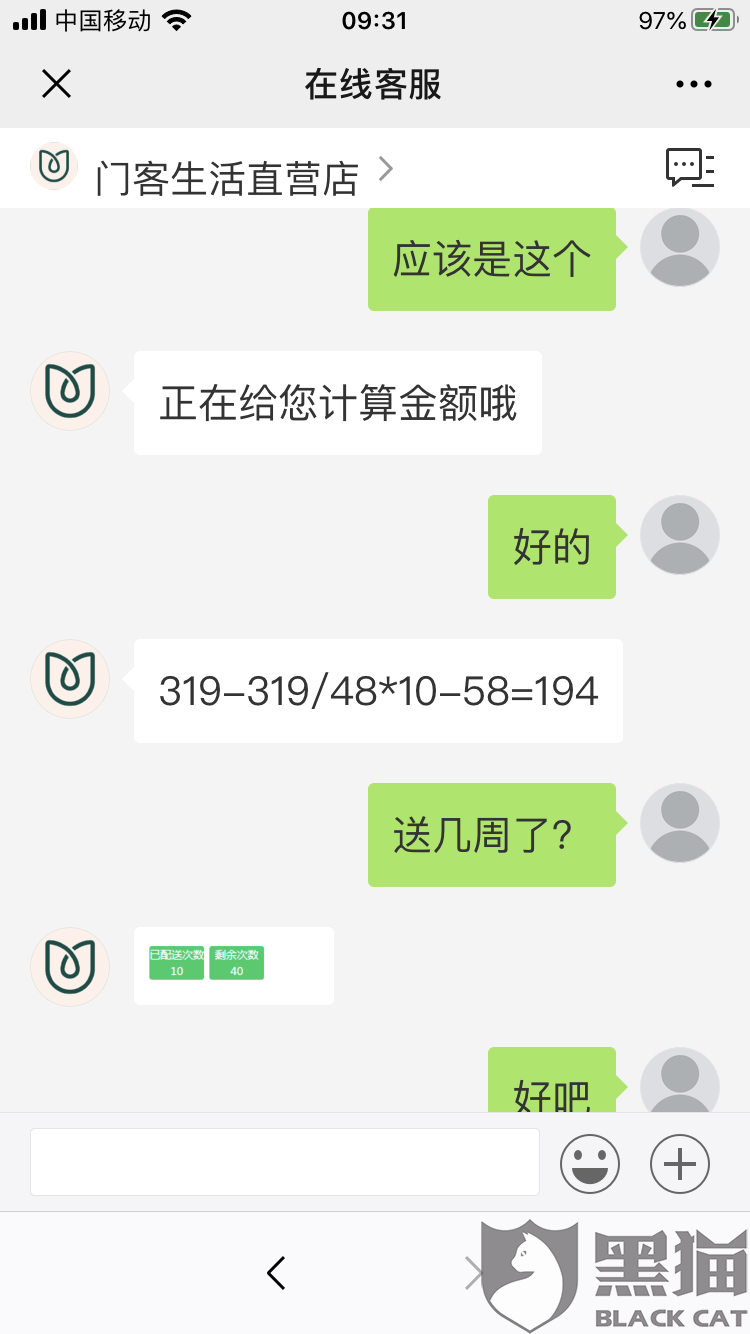750x1334 pixels.
Task: Tap the plus icon to attach content
Action: coord(679,1163)
